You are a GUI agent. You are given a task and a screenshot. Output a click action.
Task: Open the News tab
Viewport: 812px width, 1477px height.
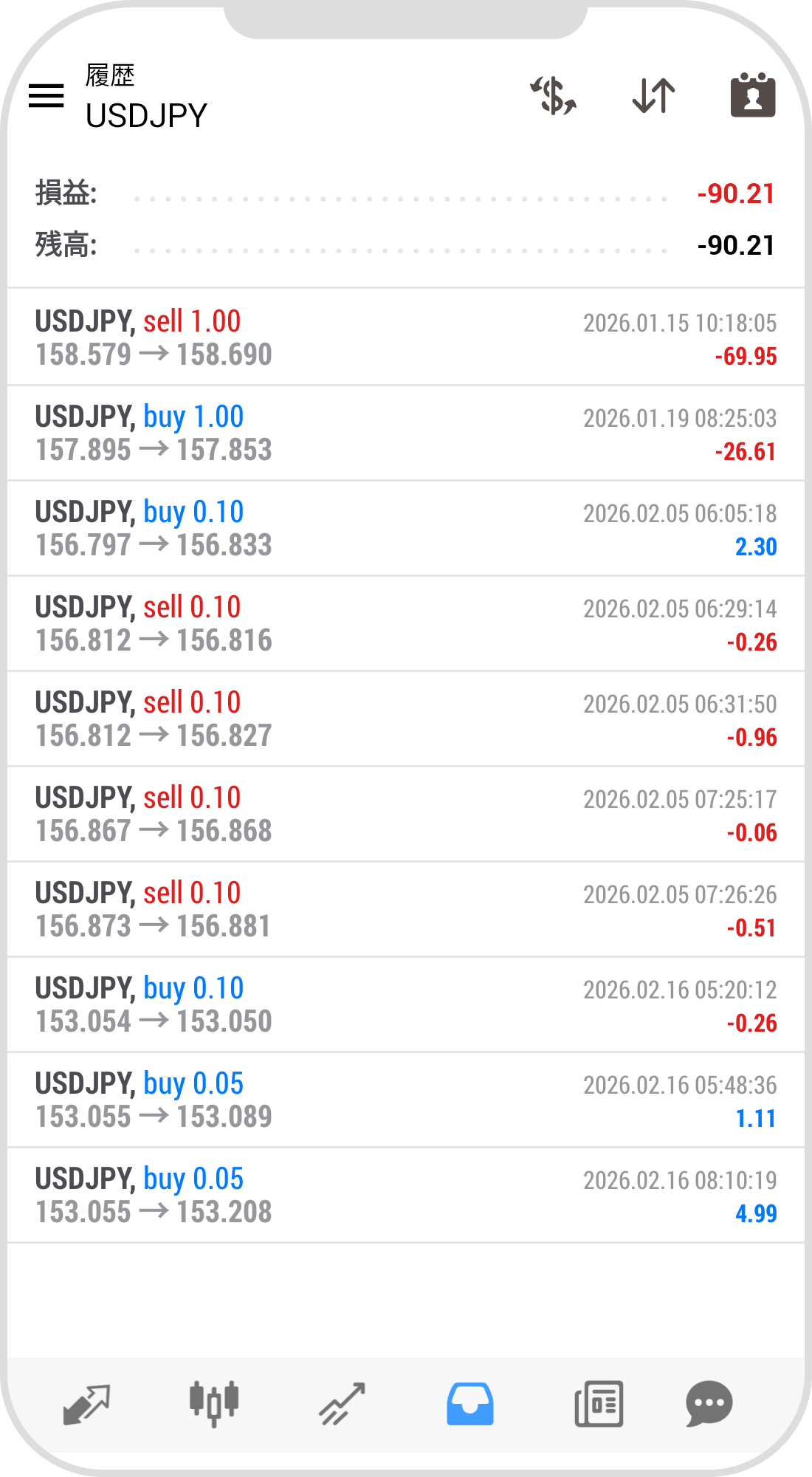(599, 1403)
